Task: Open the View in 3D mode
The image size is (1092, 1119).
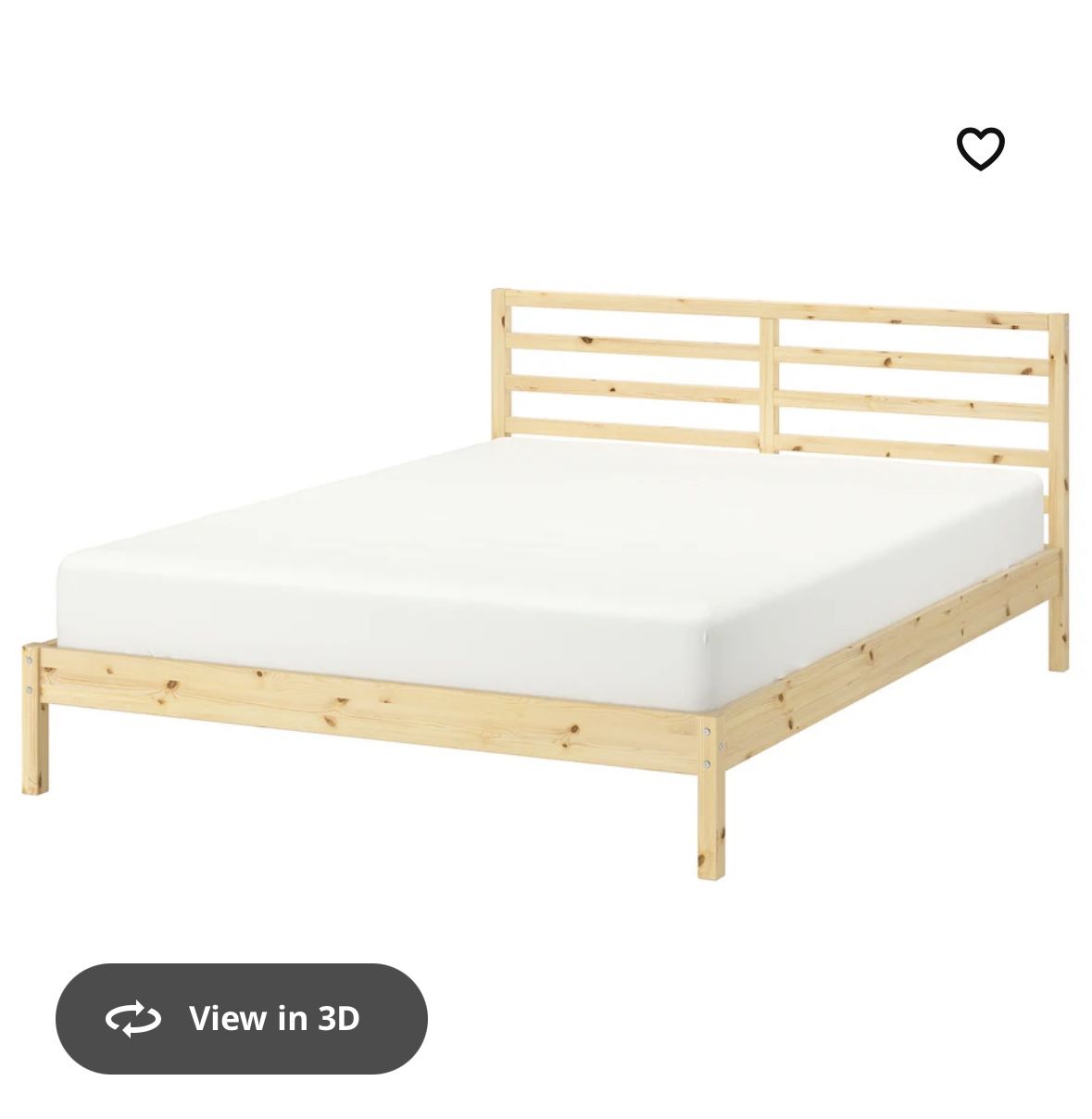Action: click(x=242, y=1018)
